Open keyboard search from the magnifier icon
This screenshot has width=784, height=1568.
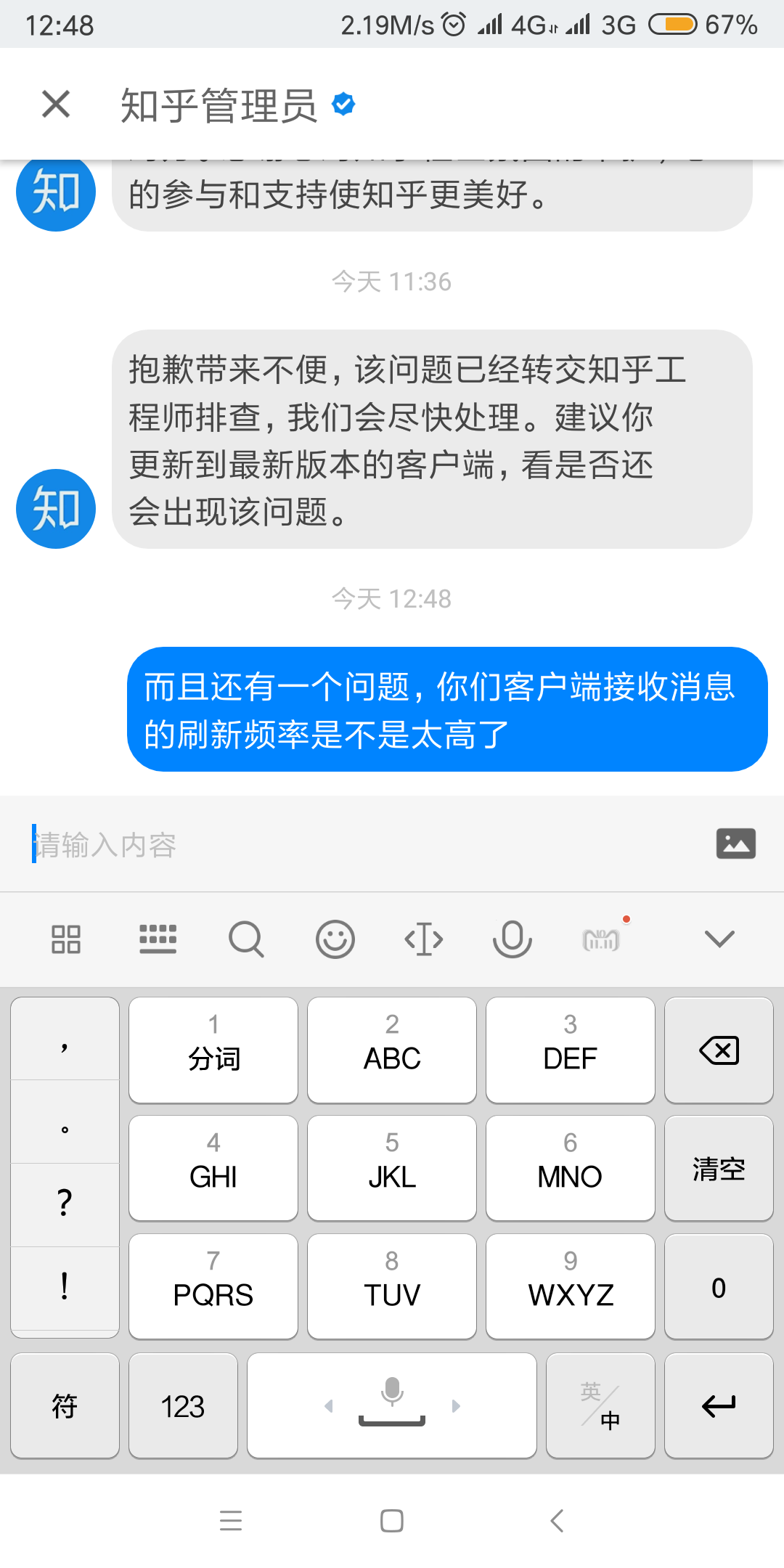(246, 939)
